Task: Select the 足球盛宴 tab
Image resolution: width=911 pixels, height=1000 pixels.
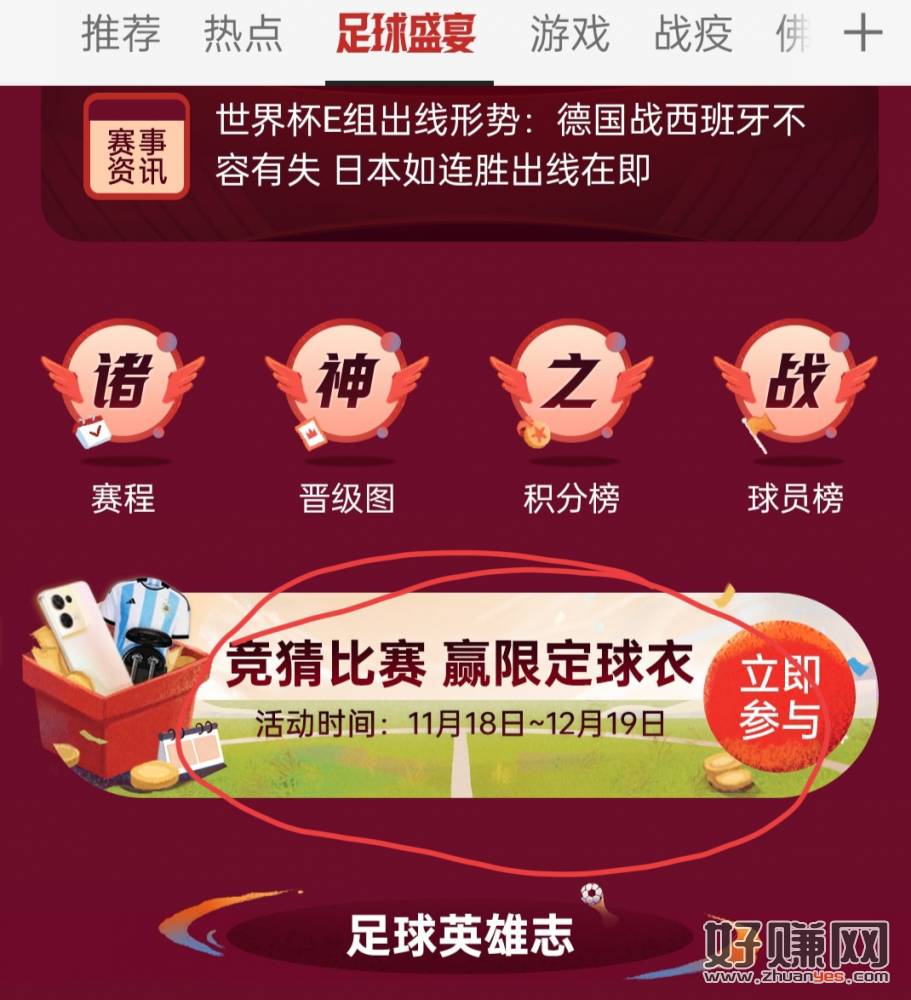Action: click(x=406, y=35)
